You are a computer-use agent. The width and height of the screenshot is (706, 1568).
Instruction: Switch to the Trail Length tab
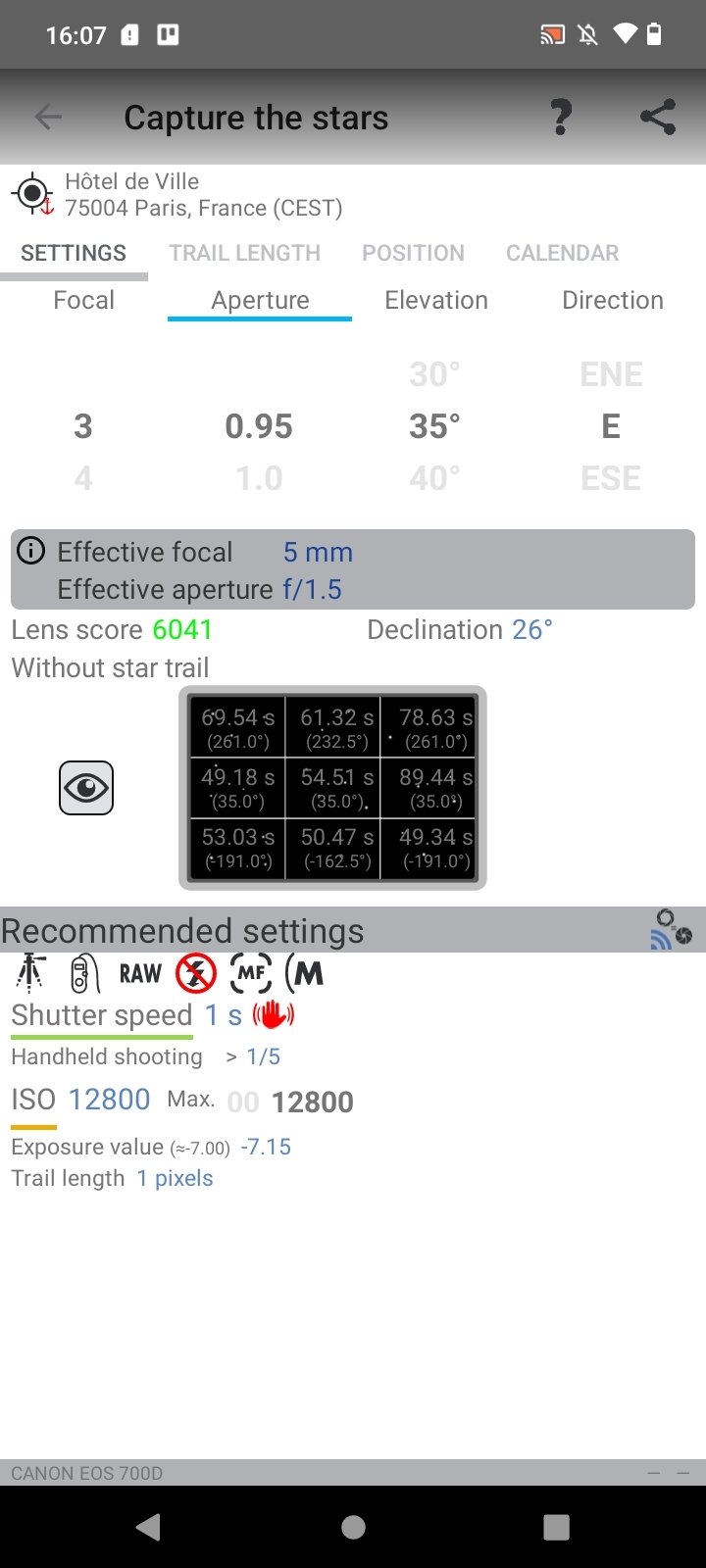click(x=244, y=253)
